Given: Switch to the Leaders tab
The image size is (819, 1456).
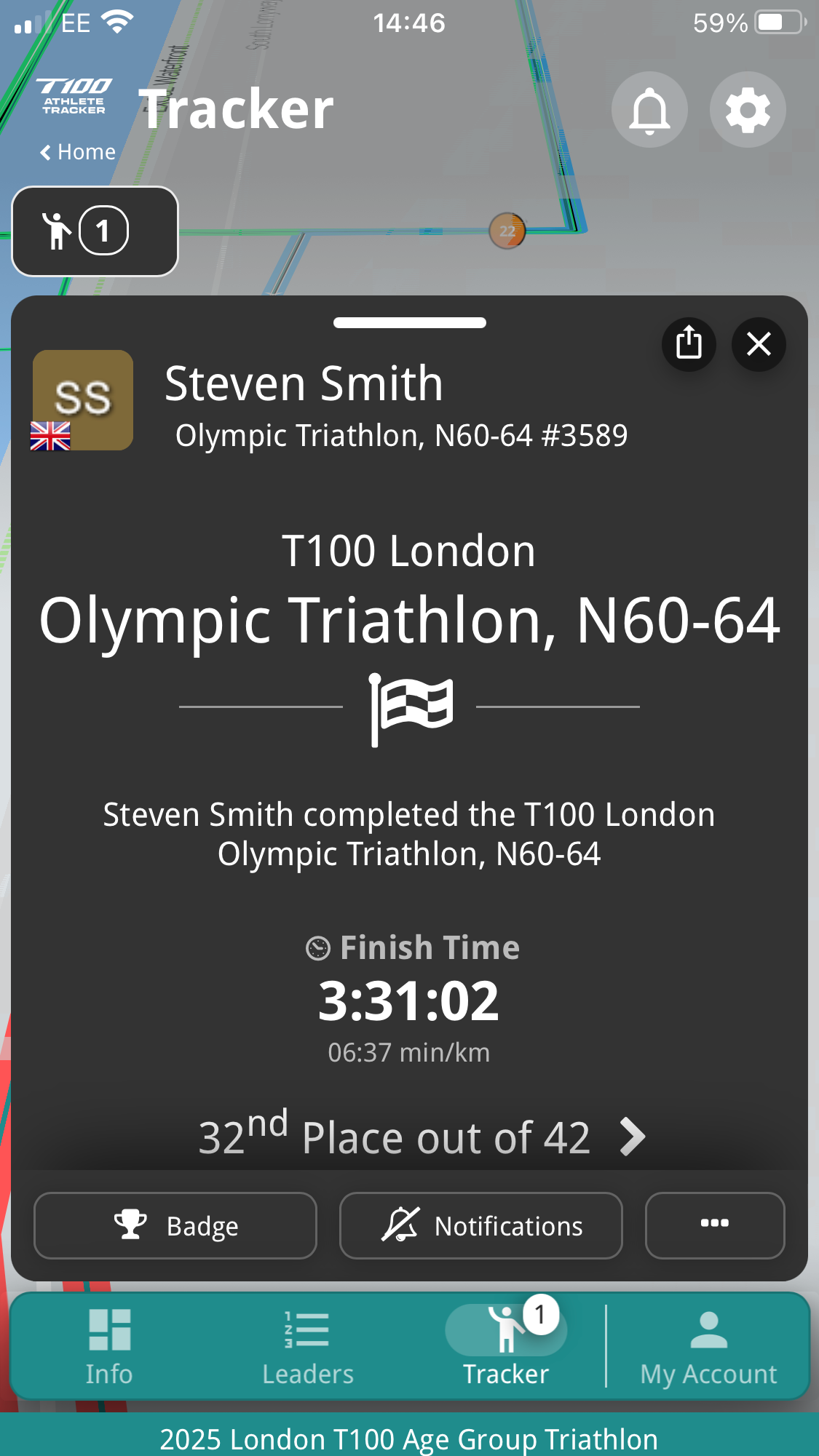Looking at the screenshot, I should [x=307, y=1345].
